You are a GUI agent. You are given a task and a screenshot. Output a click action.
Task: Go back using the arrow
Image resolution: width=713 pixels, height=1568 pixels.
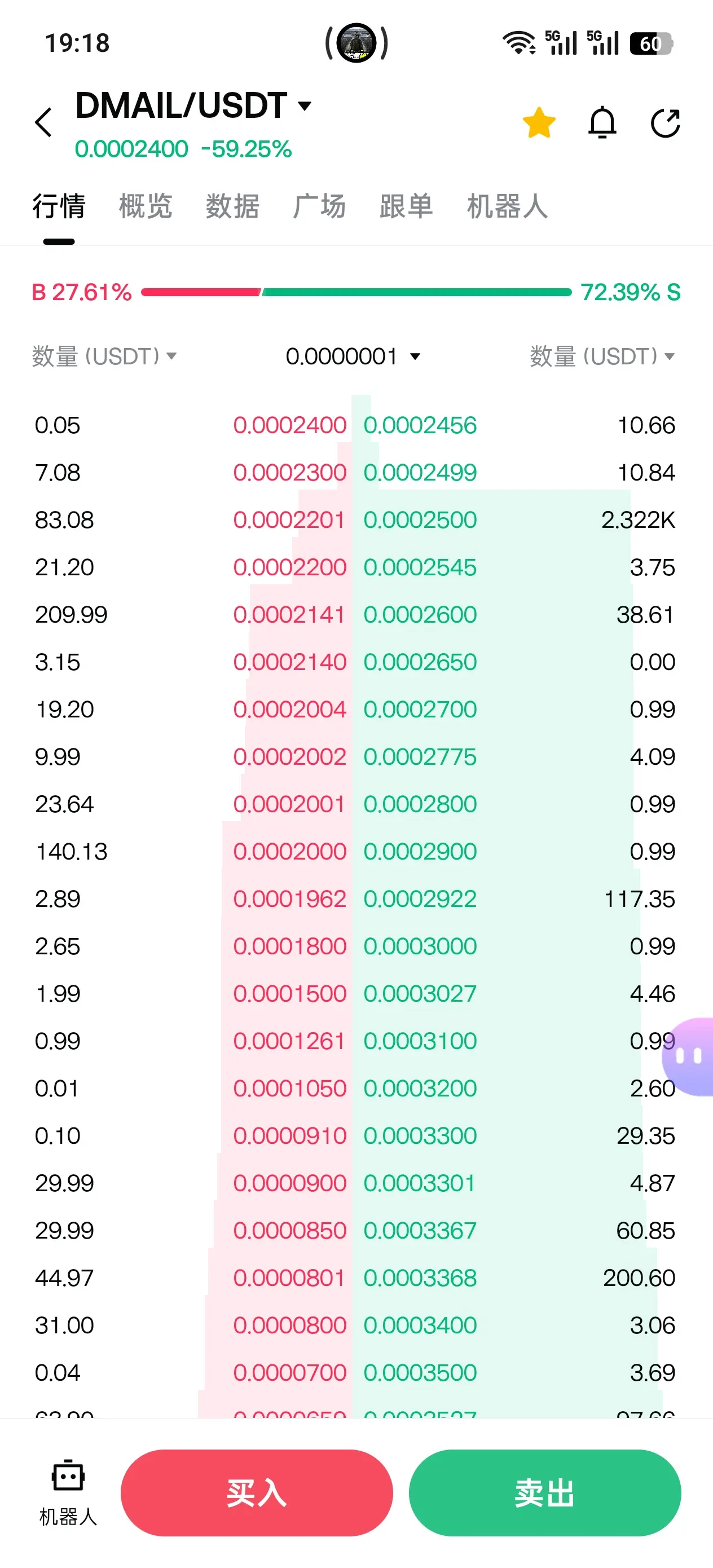click(x=44, y=122)
